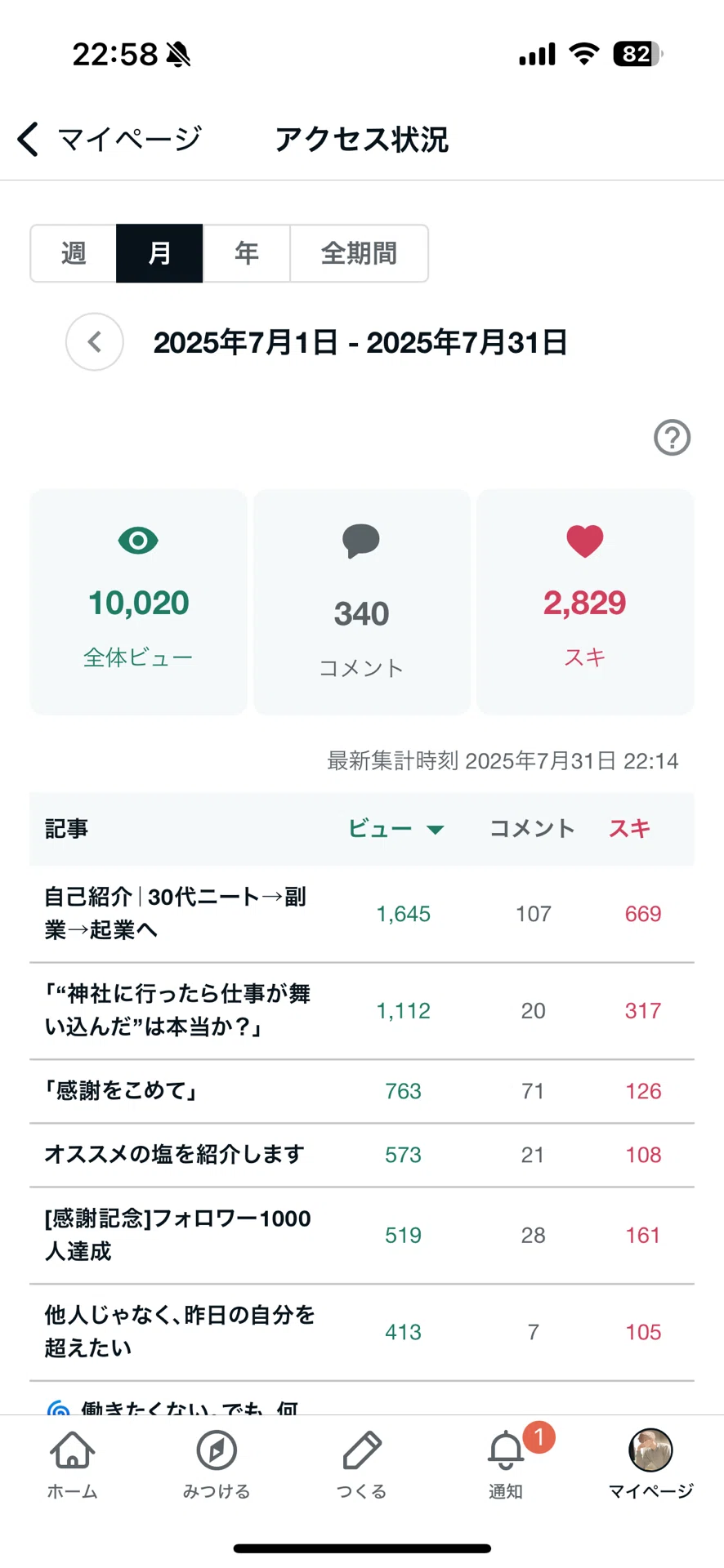Go to the previous month
The image size is (724, 1568).
tap(95, 341)
